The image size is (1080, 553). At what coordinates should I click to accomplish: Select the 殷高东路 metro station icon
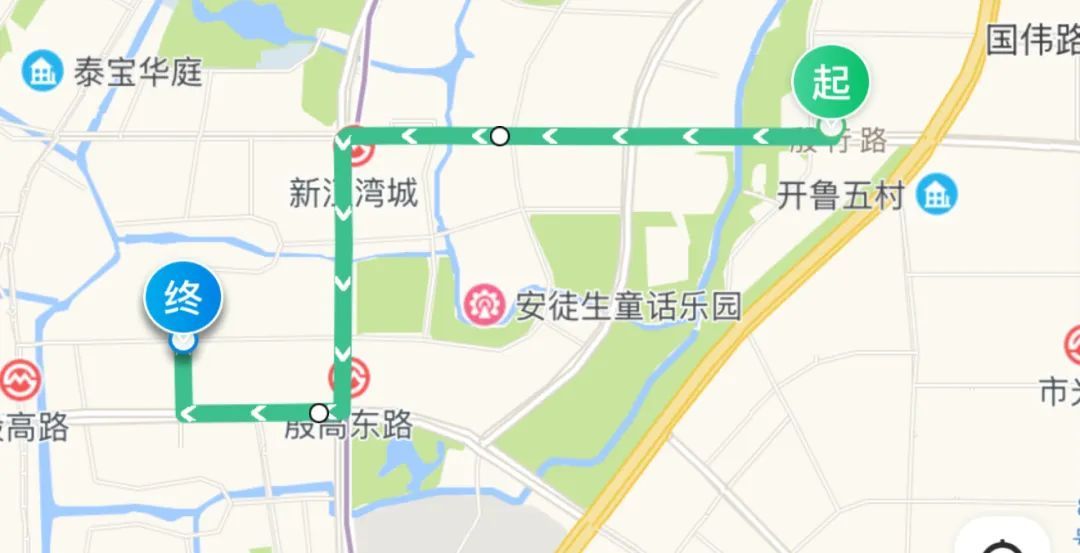click(349, 379)
